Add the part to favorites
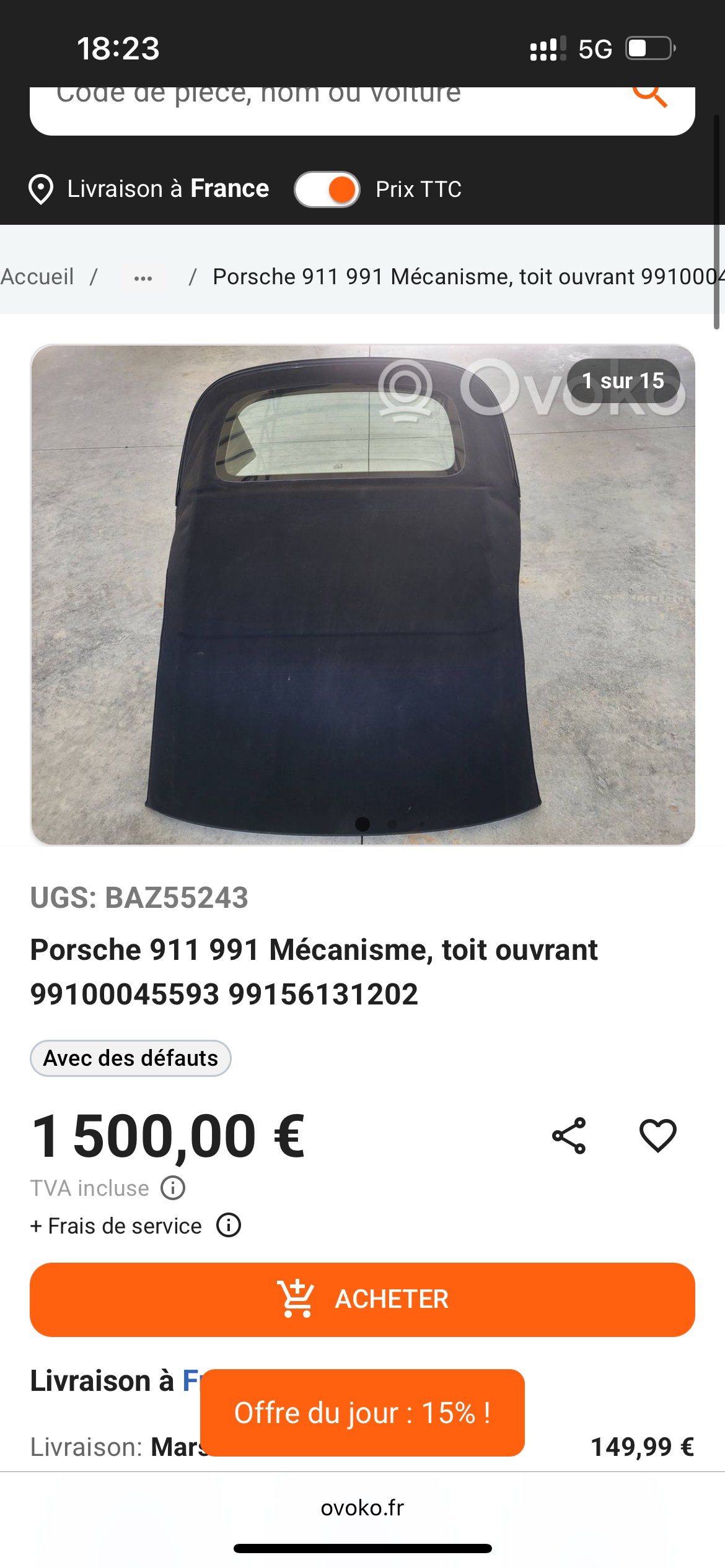The image size is (725, 1568). 657,1136
